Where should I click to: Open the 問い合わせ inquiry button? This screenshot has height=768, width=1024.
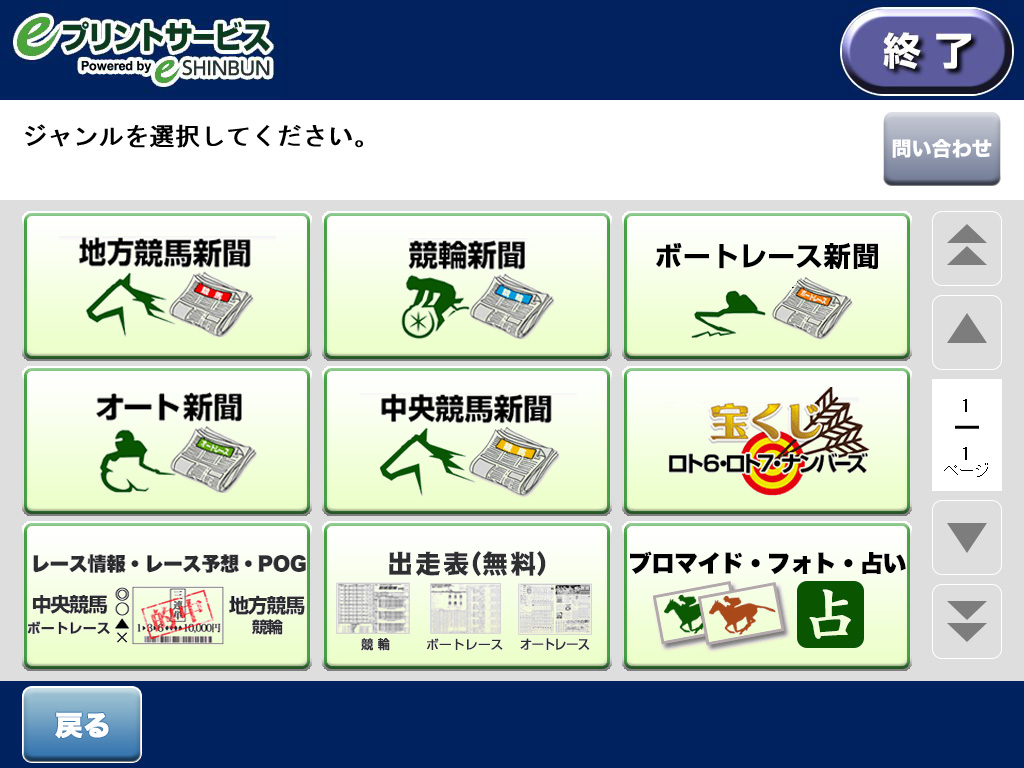click(x=941, y=149)
